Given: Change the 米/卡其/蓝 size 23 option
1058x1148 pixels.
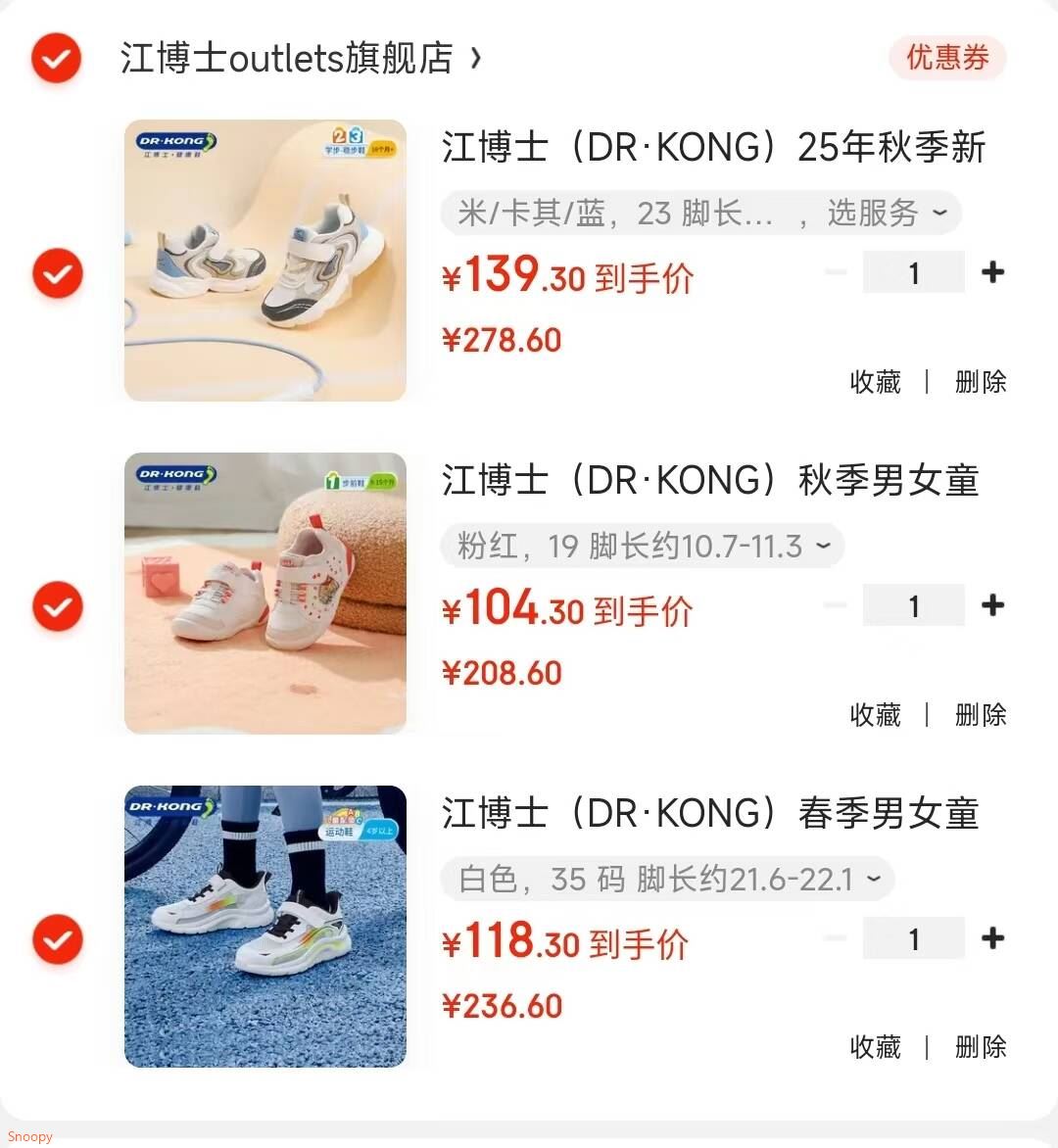Looking at the screenshot, I should pos(700,213).
